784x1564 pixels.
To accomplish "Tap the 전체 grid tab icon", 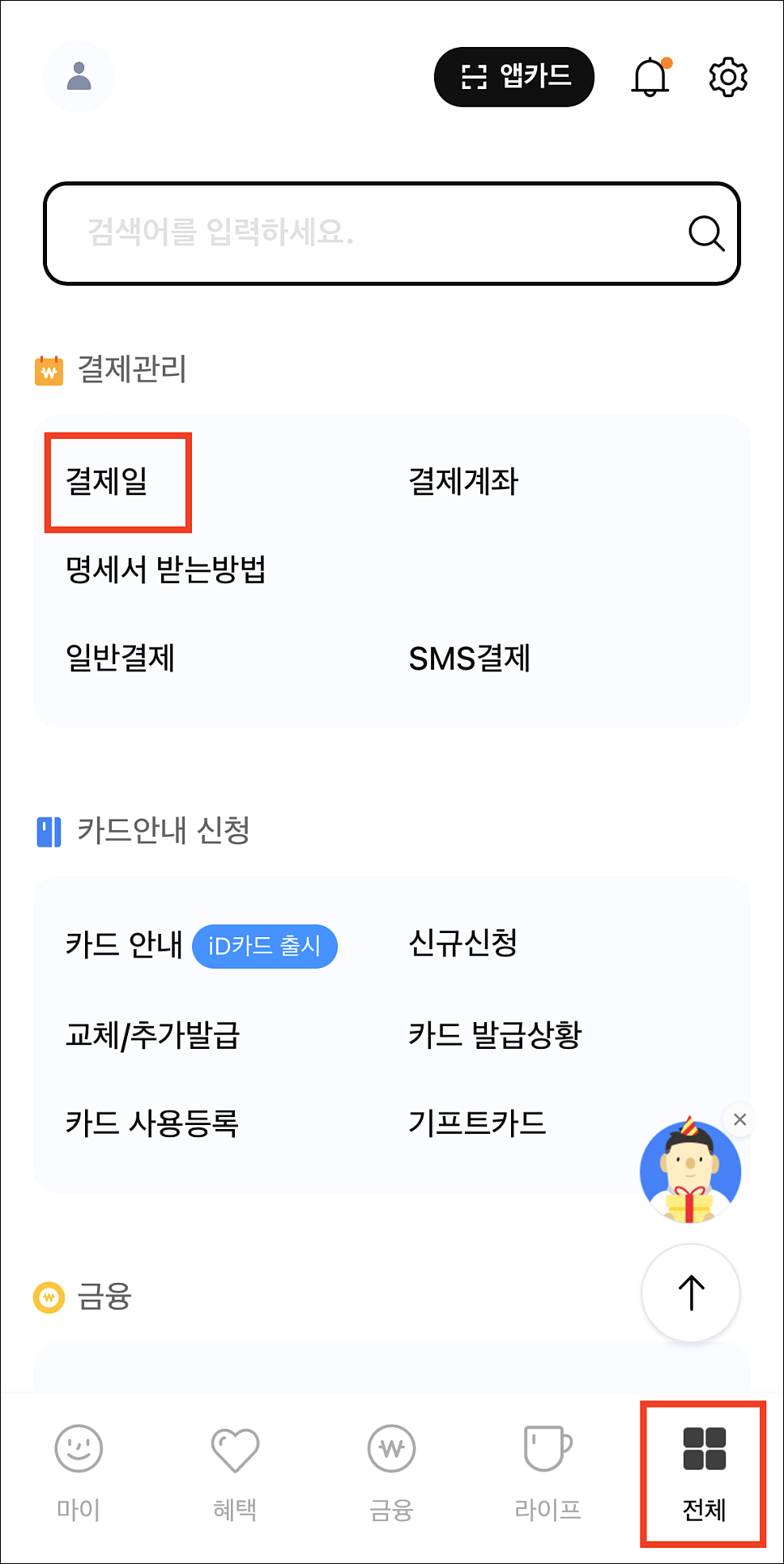I will [x=703, y=1450].
